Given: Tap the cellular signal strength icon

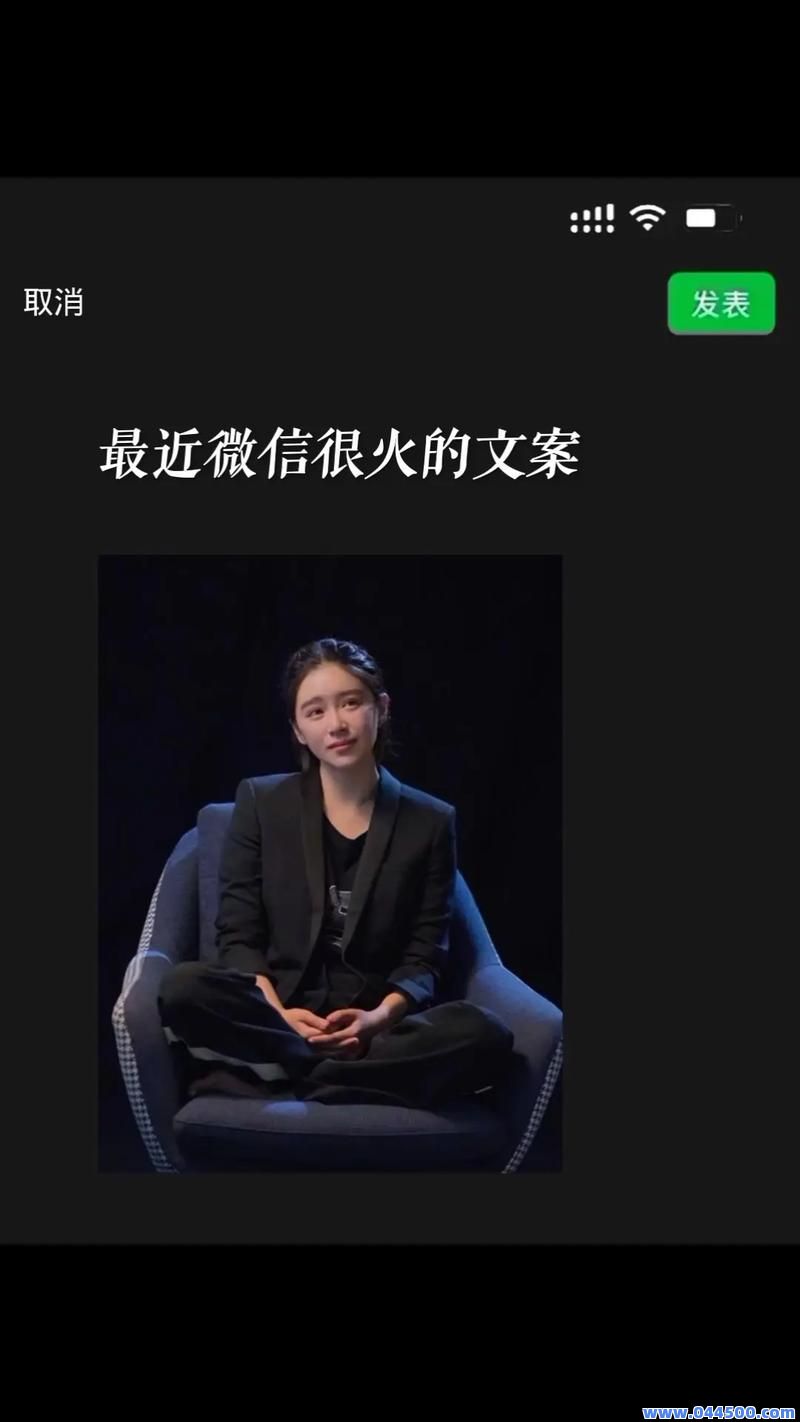Looking at the screenshot, I should [591, 216].
